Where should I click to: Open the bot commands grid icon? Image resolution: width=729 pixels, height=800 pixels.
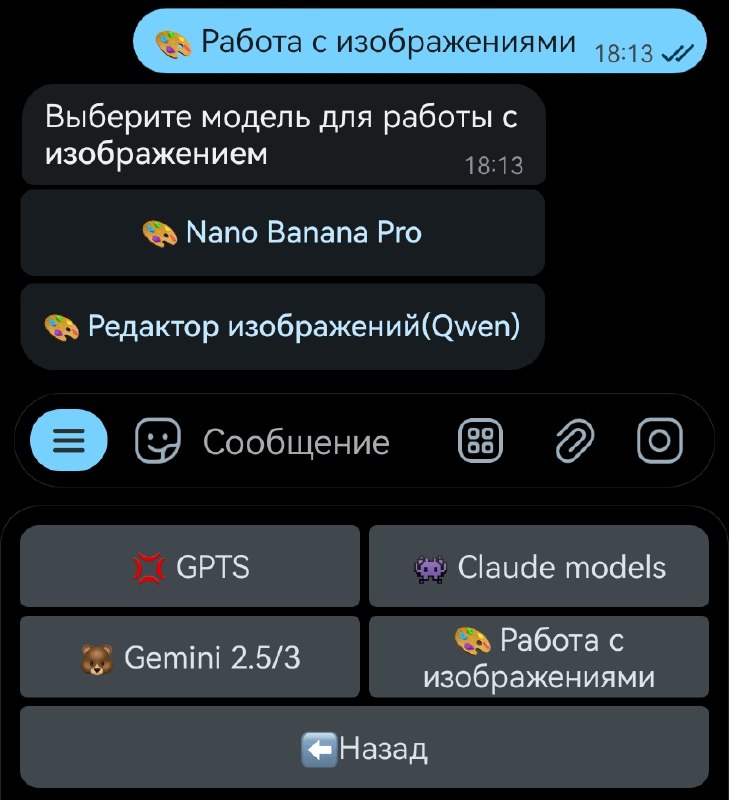[479, 440]
